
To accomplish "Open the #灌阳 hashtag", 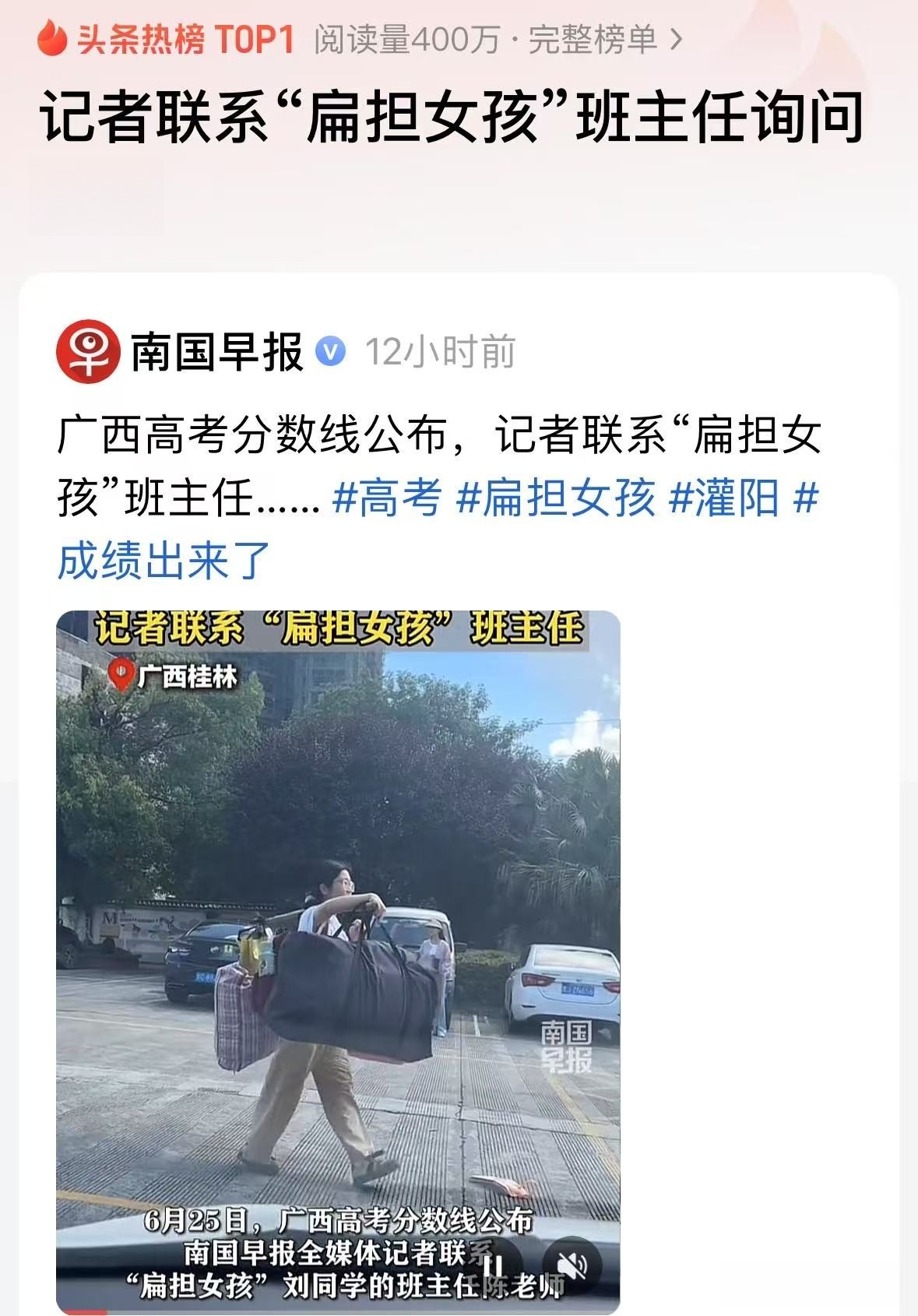I will (x=725, y=498).
